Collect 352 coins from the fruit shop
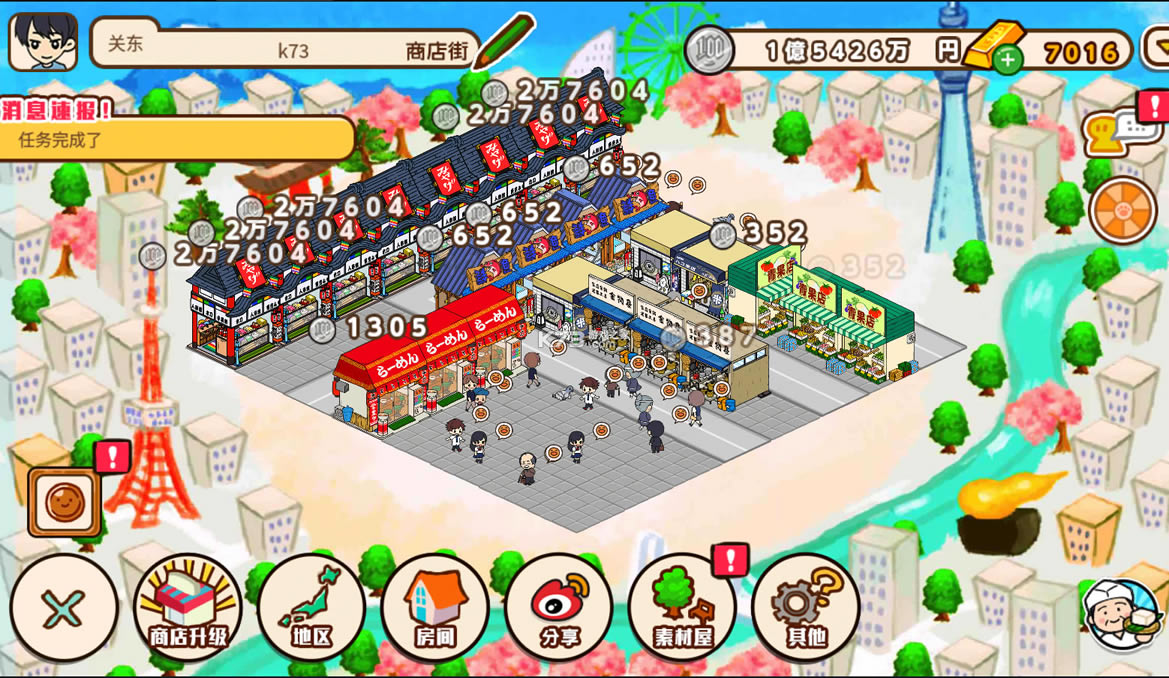1169x678 pixels. [723, 236]
